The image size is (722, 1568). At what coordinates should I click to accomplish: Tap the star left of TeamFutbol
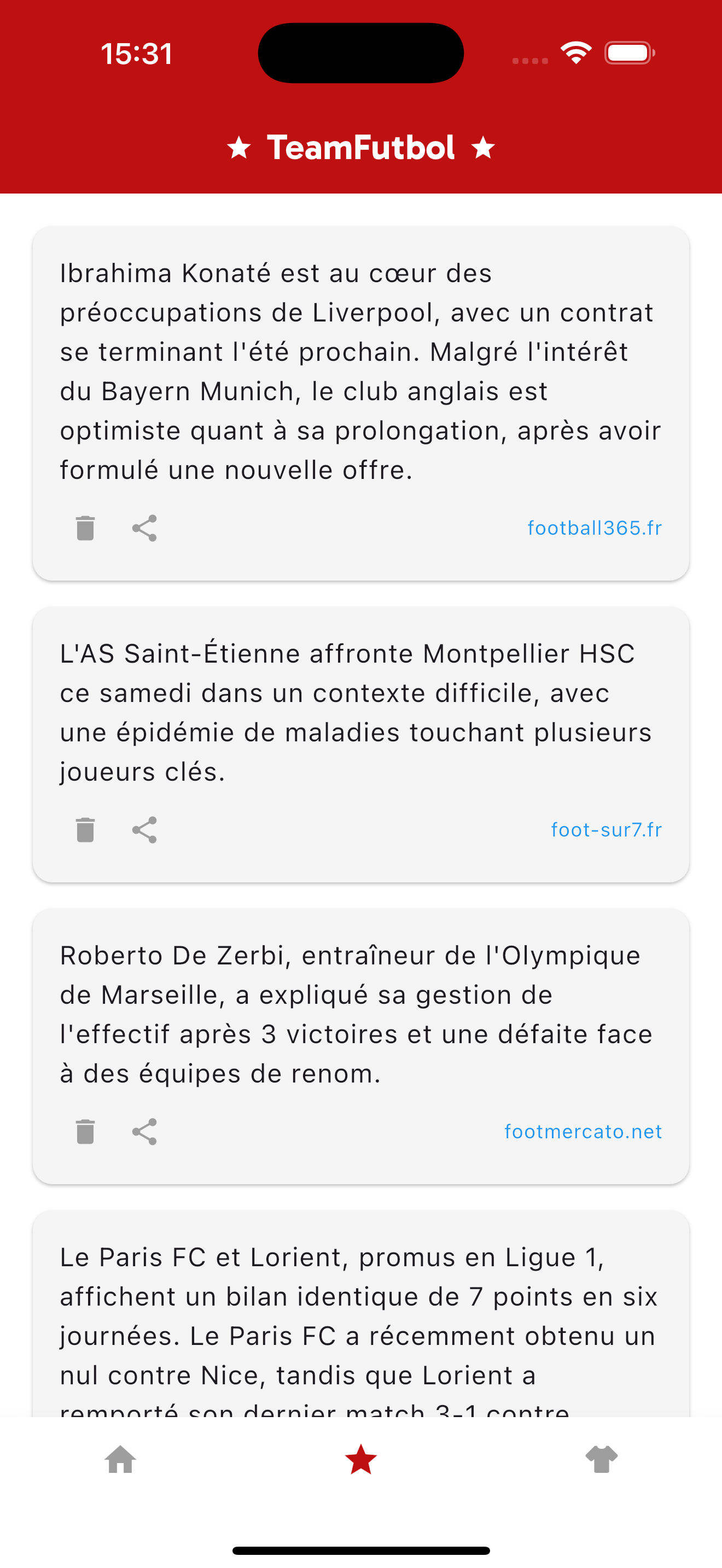coord(239,146)
